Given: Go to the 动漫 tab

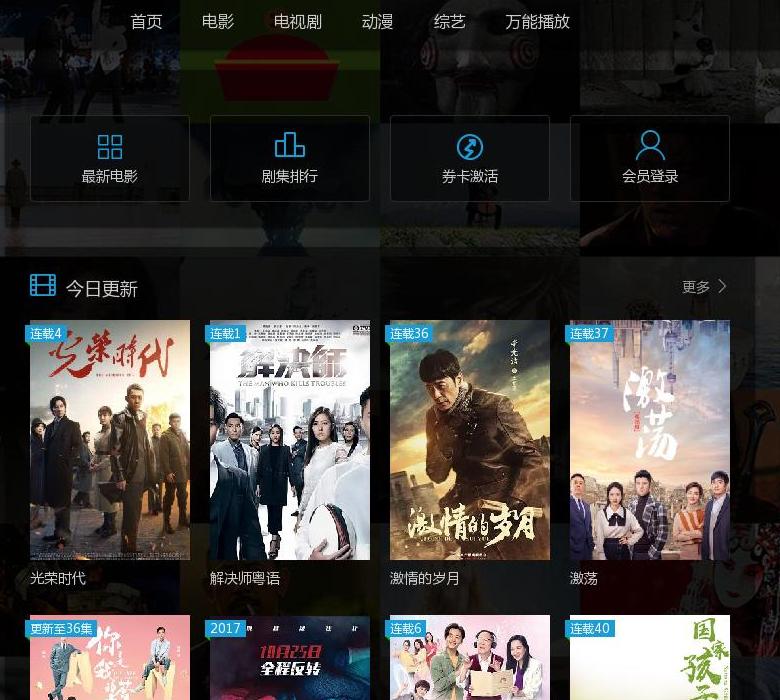Looking at the screenshot, I should [x=377, y=21].
